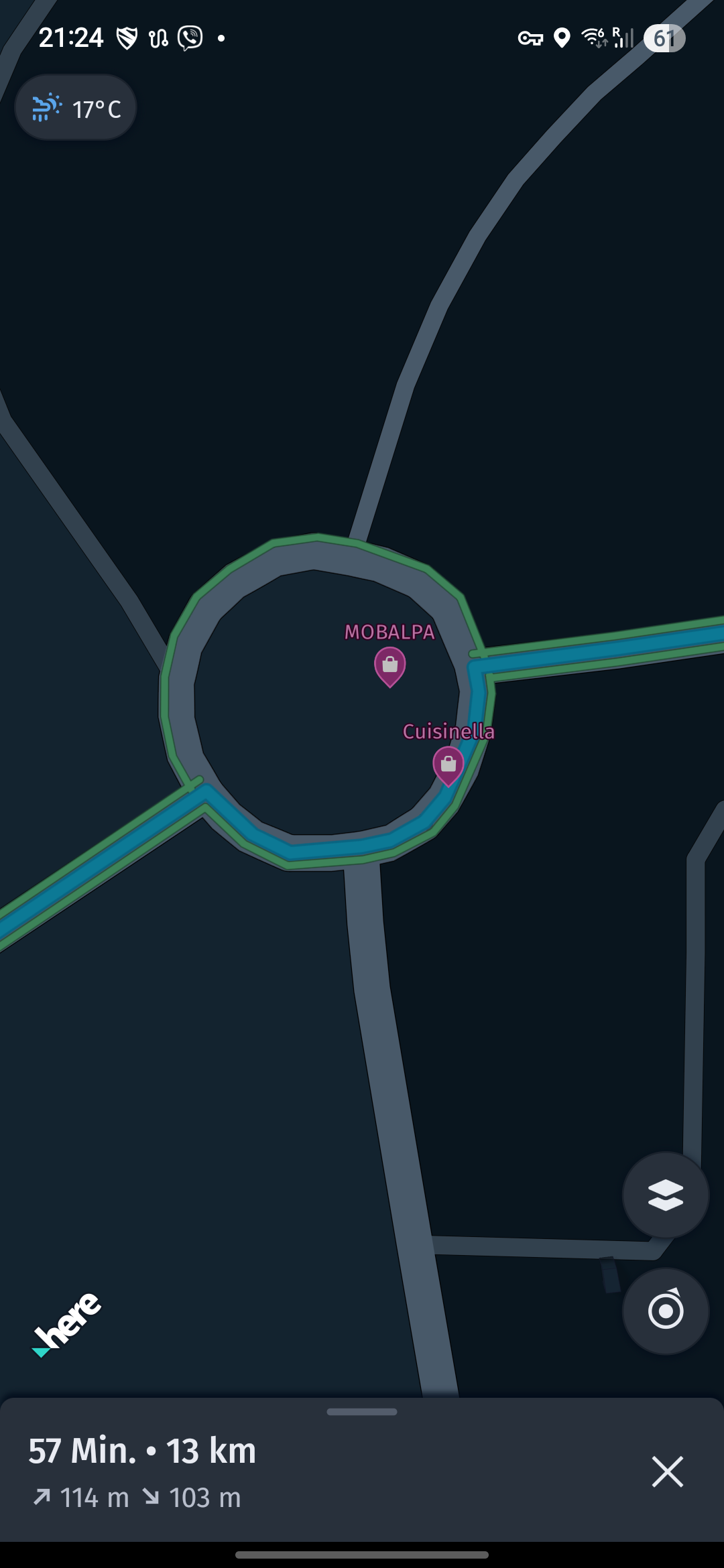Select the MOBALPA shop marker

coord(389,665)
